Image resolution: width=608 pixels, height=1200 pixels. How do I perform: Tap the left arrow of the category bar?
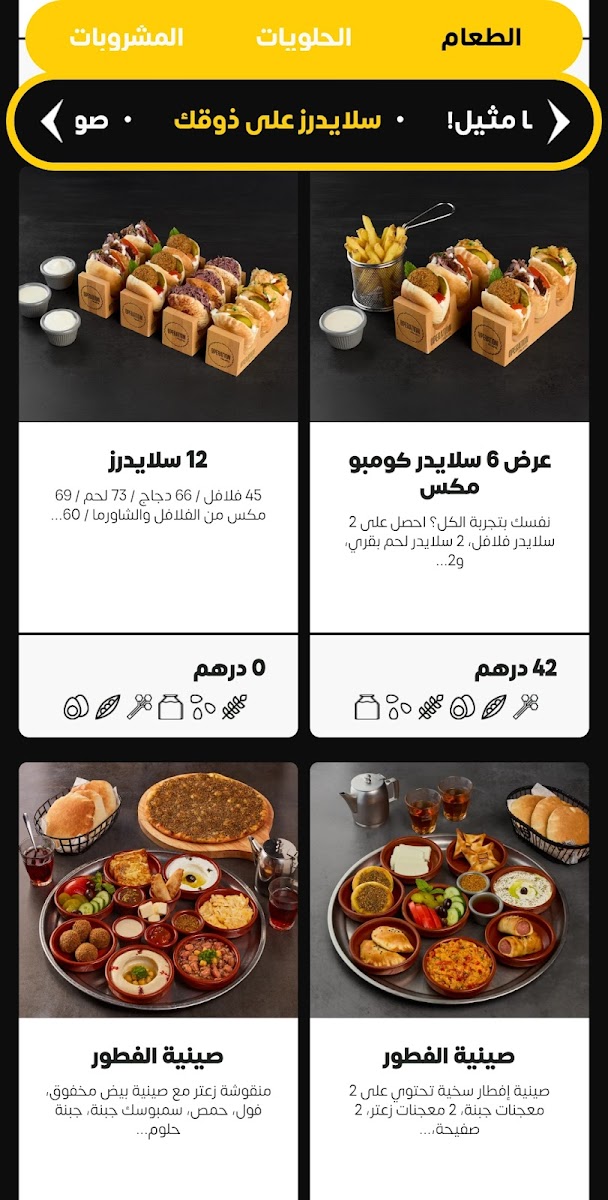(x=51, y=121)
